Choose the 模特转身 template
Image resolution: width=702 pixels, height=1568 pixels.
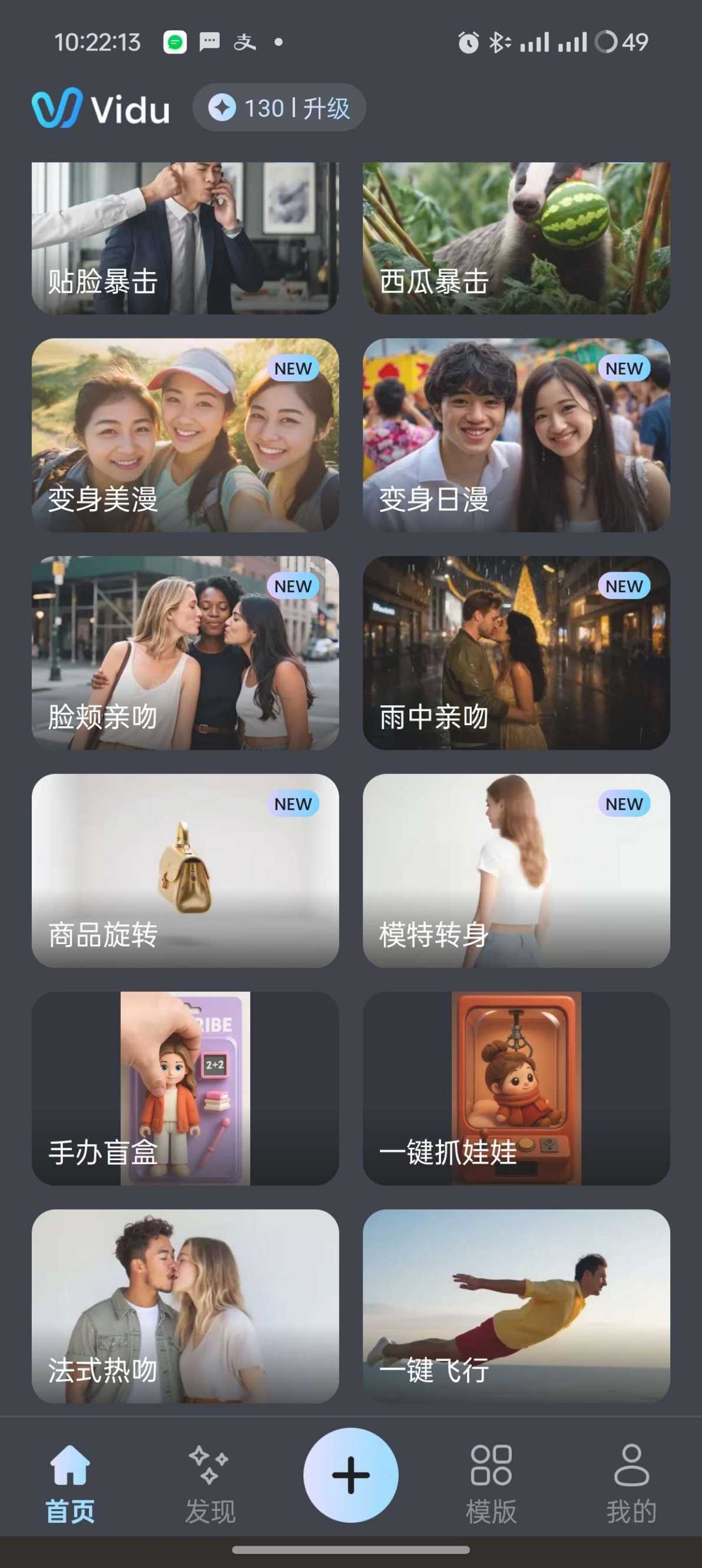pos(516,871)
